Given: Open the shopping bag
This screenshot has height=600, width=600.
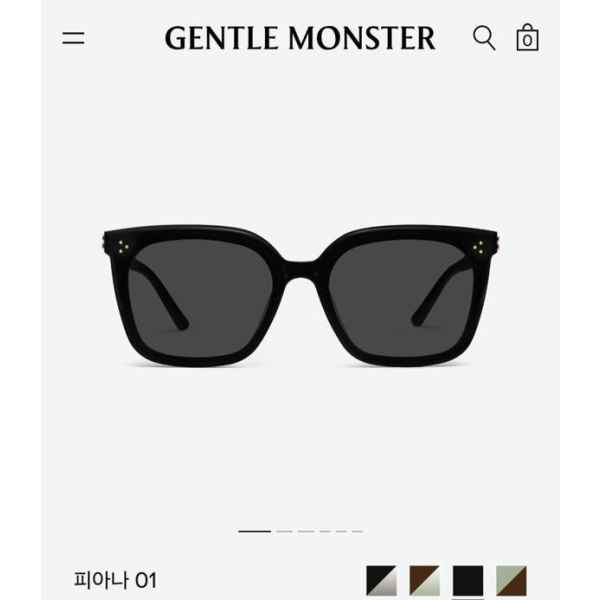Looking at the screenshot, I should pyautogui.click(x=527, y=39).
